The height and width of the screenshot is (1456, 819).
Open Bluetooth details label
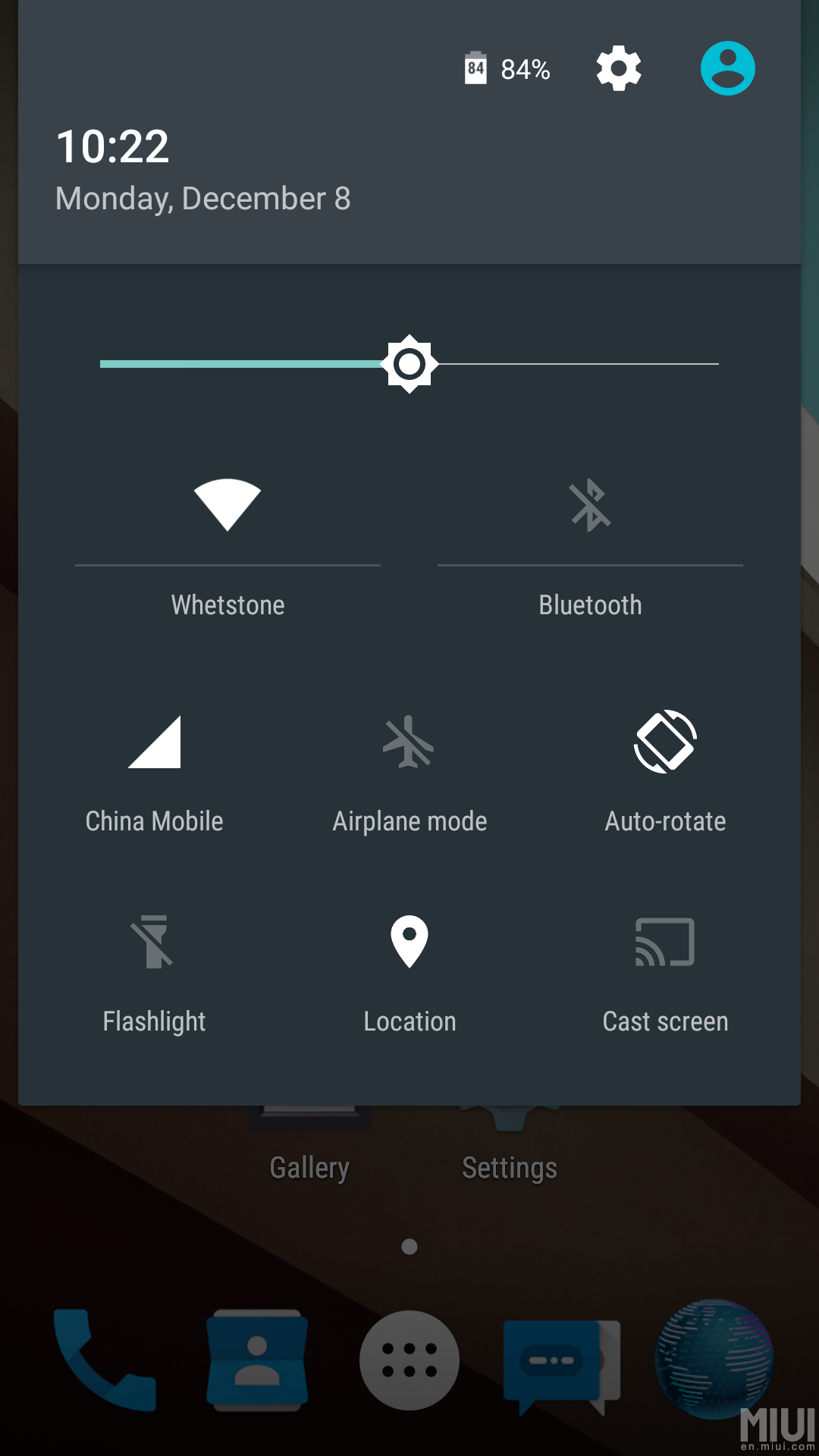(590, 605)
